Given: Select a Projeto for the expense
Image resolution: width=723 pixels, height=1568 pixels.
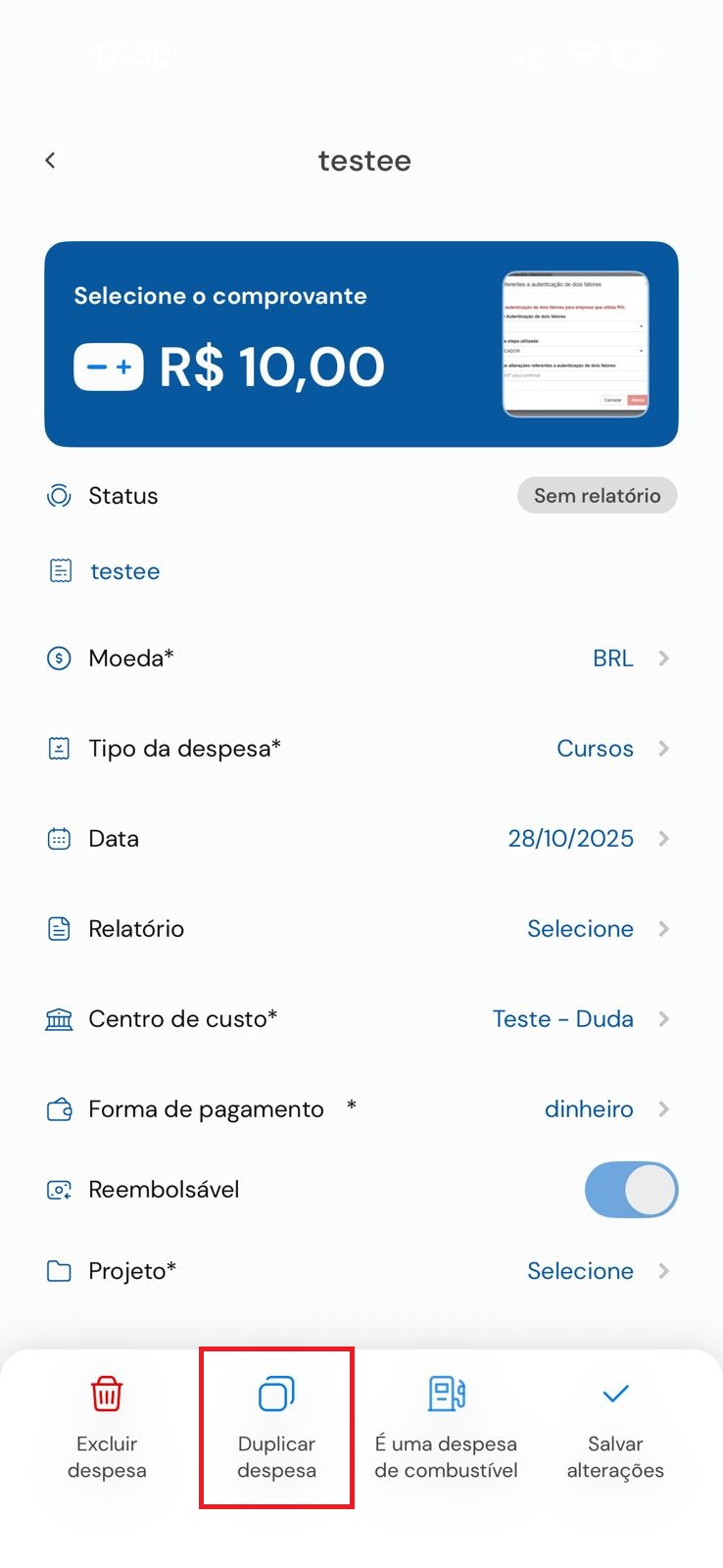Looking at the screenshot, I should 361,1271.
